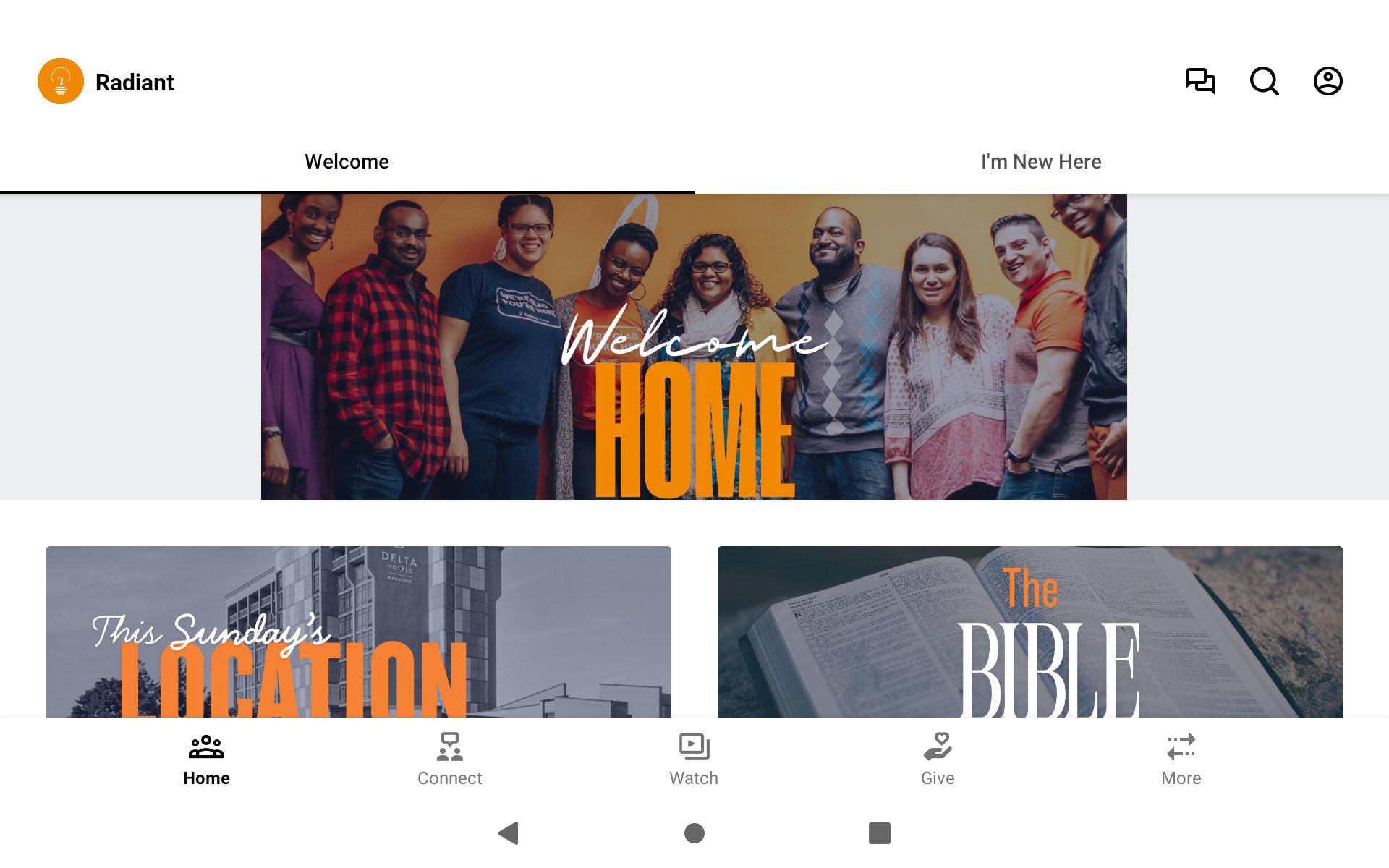This screenshot has height=868, width=1389.
Task: Select the Welcome tab
Action: [347, 162]
